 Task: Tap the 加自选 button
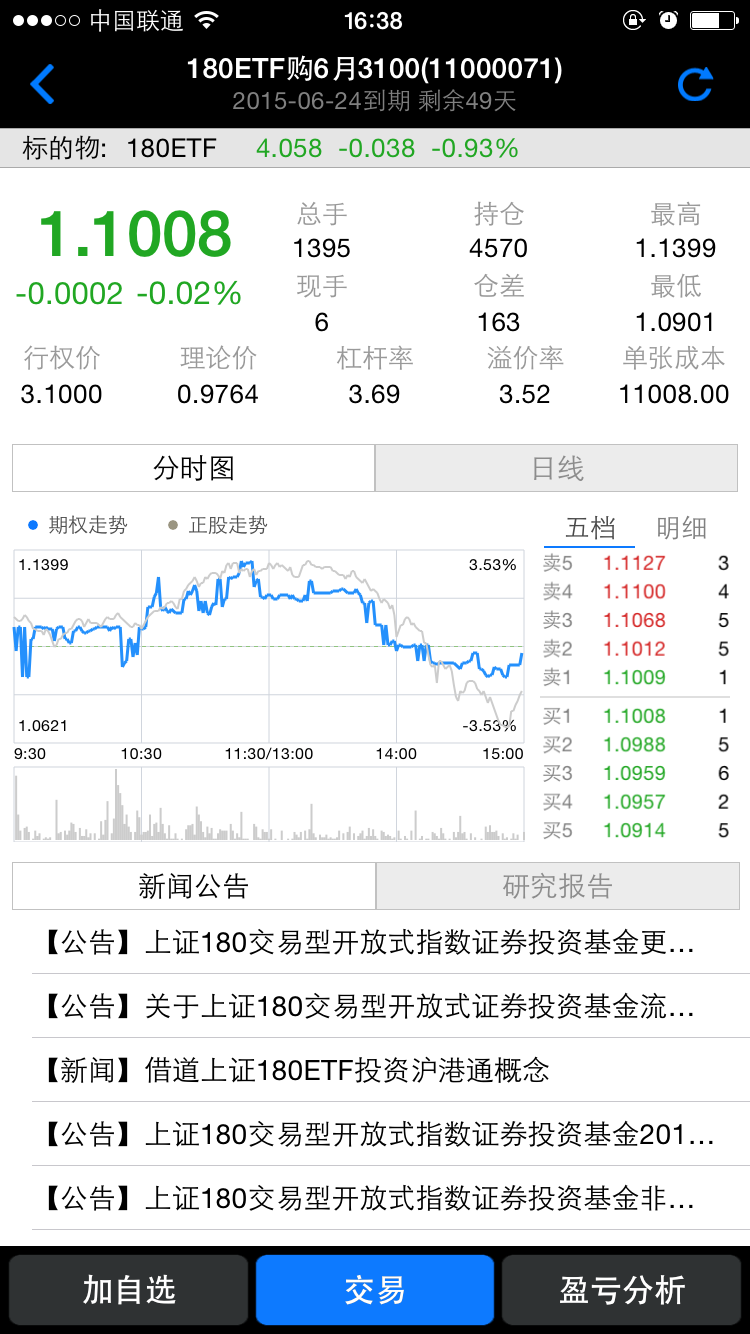click(127, 1290)
